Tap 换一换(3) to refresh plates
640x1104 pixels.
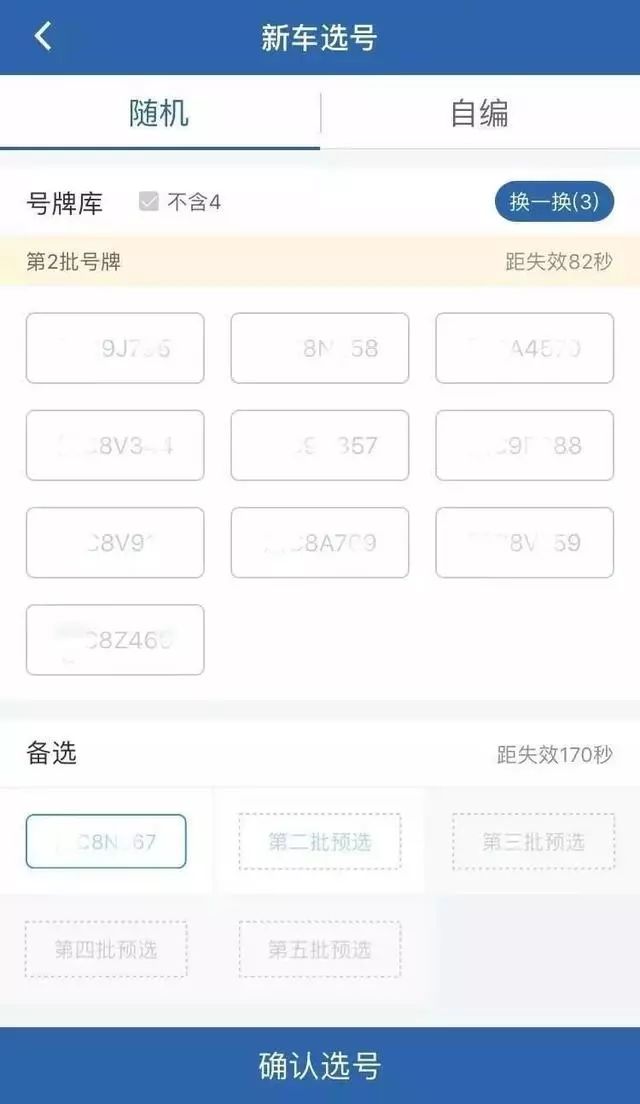pos(554,202)
